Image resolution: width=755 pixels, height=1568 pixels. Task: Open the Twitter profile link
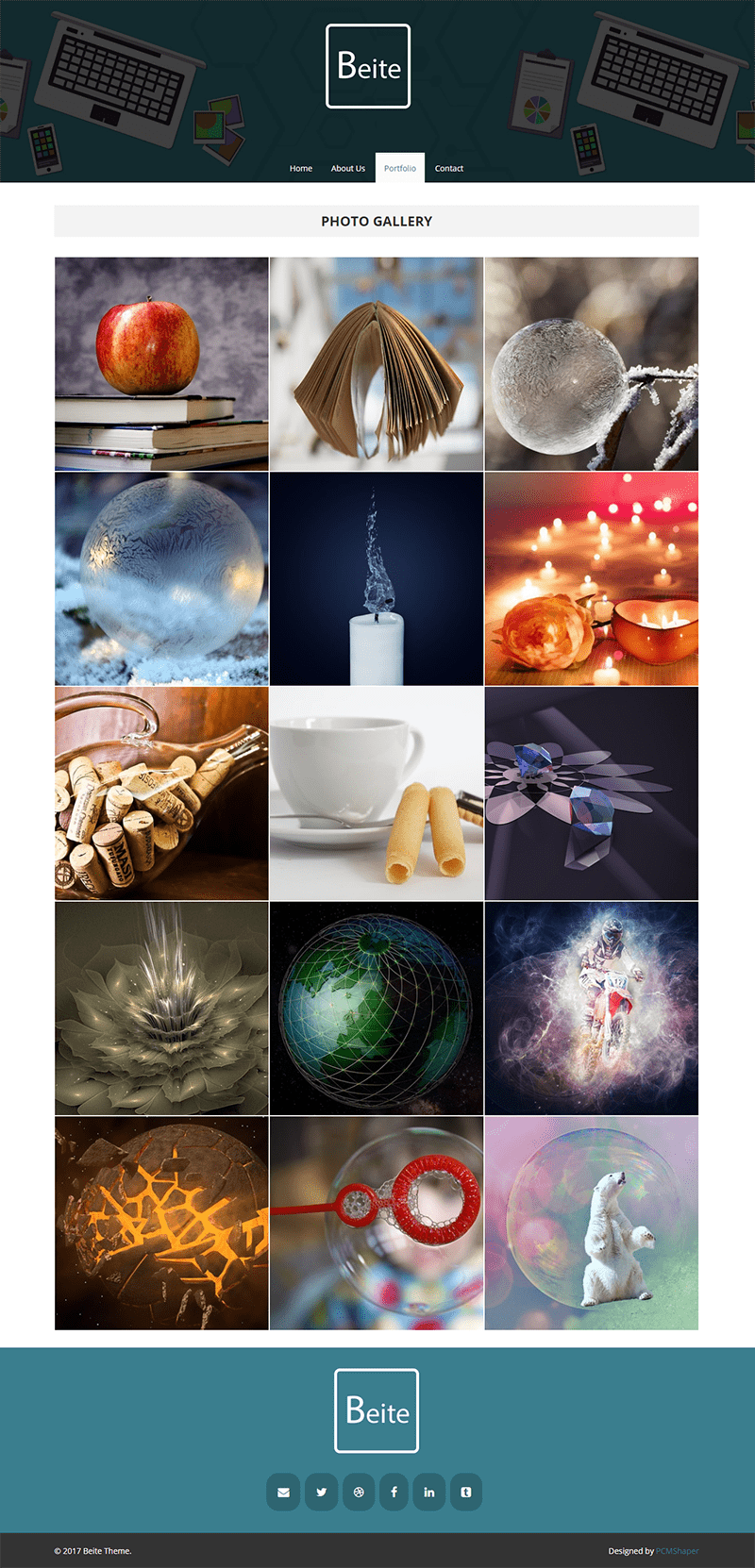coord(321,1493)
